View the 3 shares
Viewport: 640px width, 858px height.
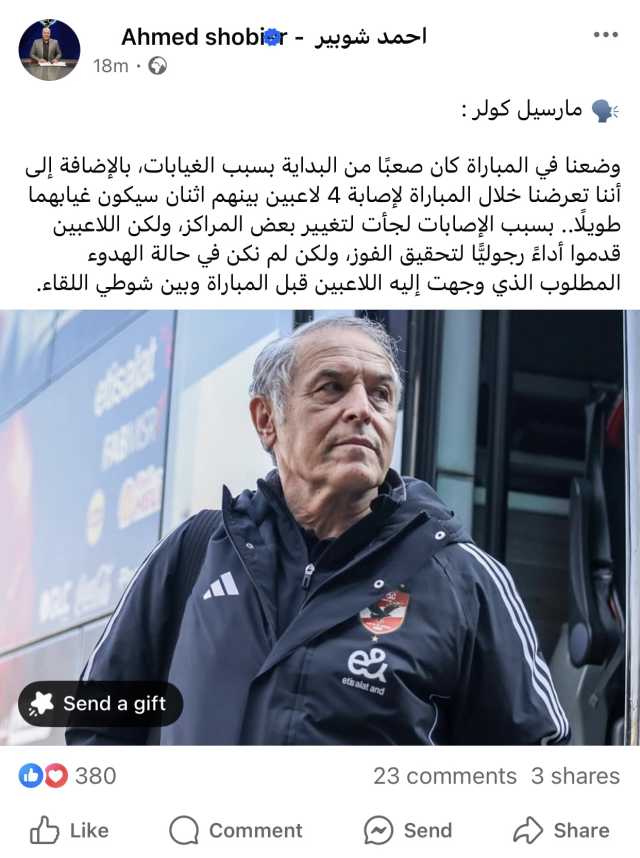(575, 776)
